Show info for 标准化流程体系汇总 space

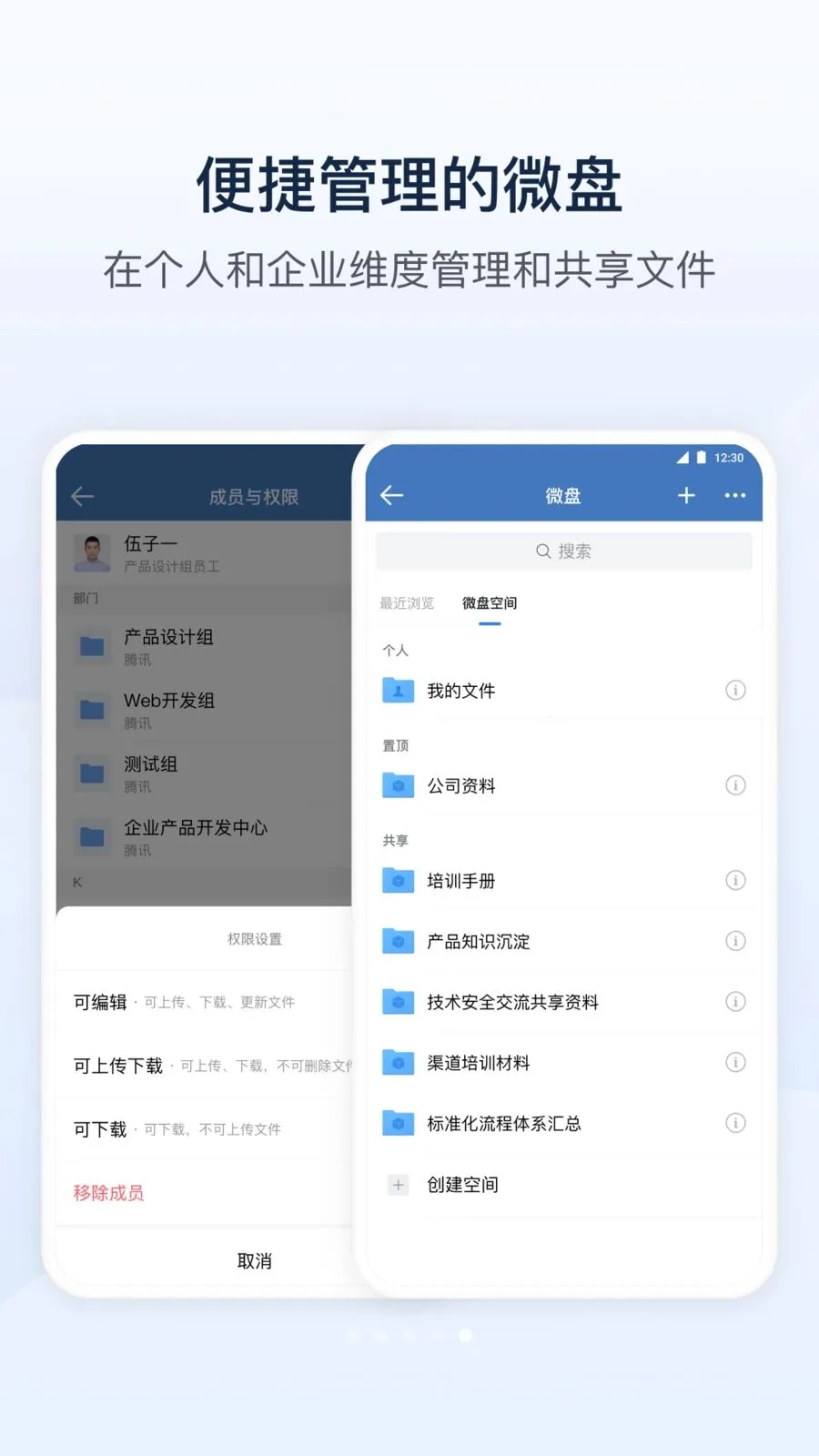click(736, 1123)
